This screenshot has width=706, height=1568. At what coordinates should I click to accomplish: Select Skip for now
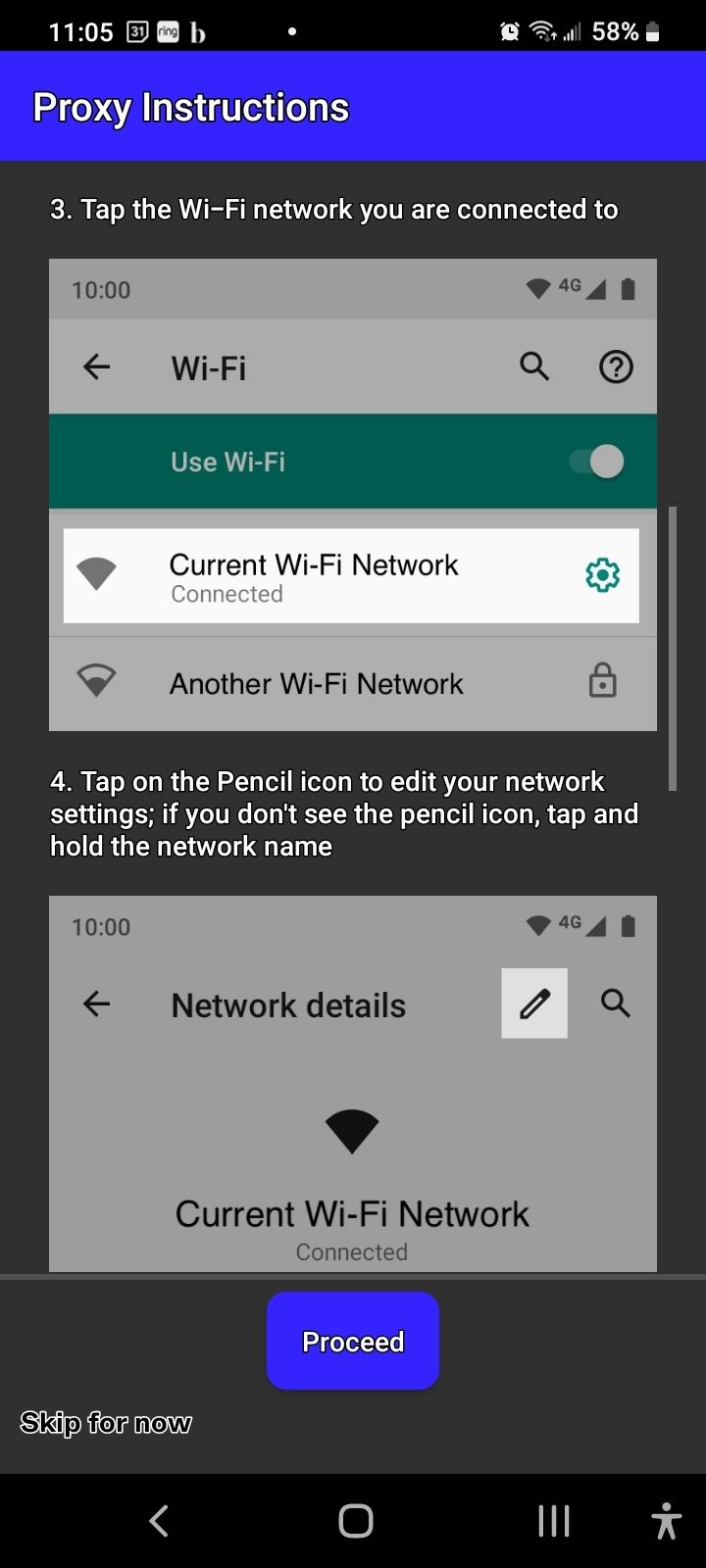(106, 1423)
